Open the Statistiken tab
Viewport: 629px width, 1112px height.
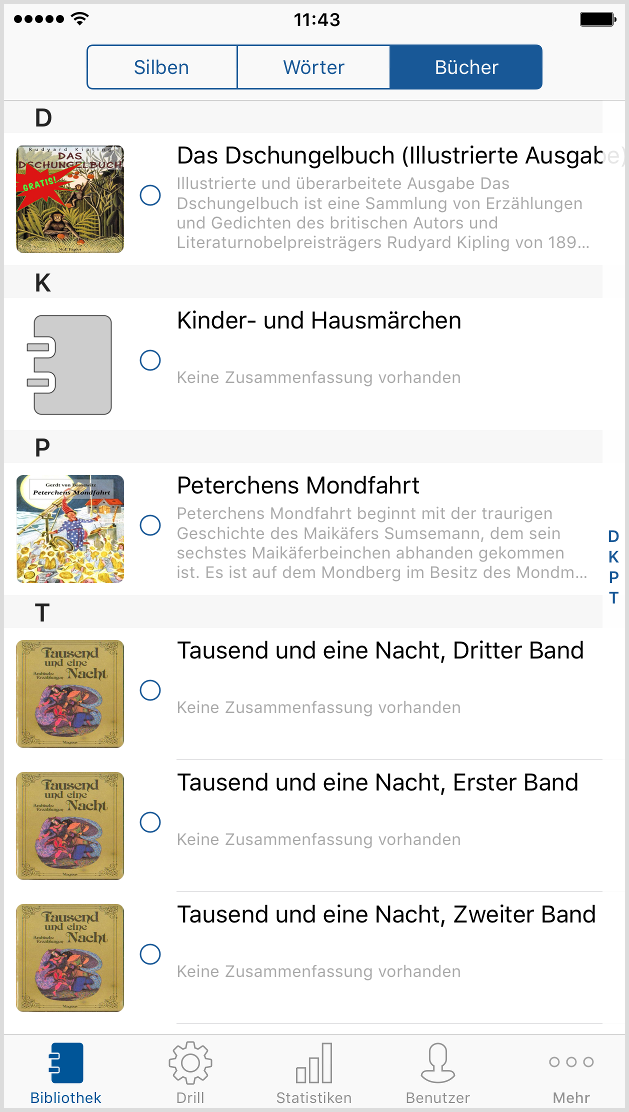tap(314, 1073)
